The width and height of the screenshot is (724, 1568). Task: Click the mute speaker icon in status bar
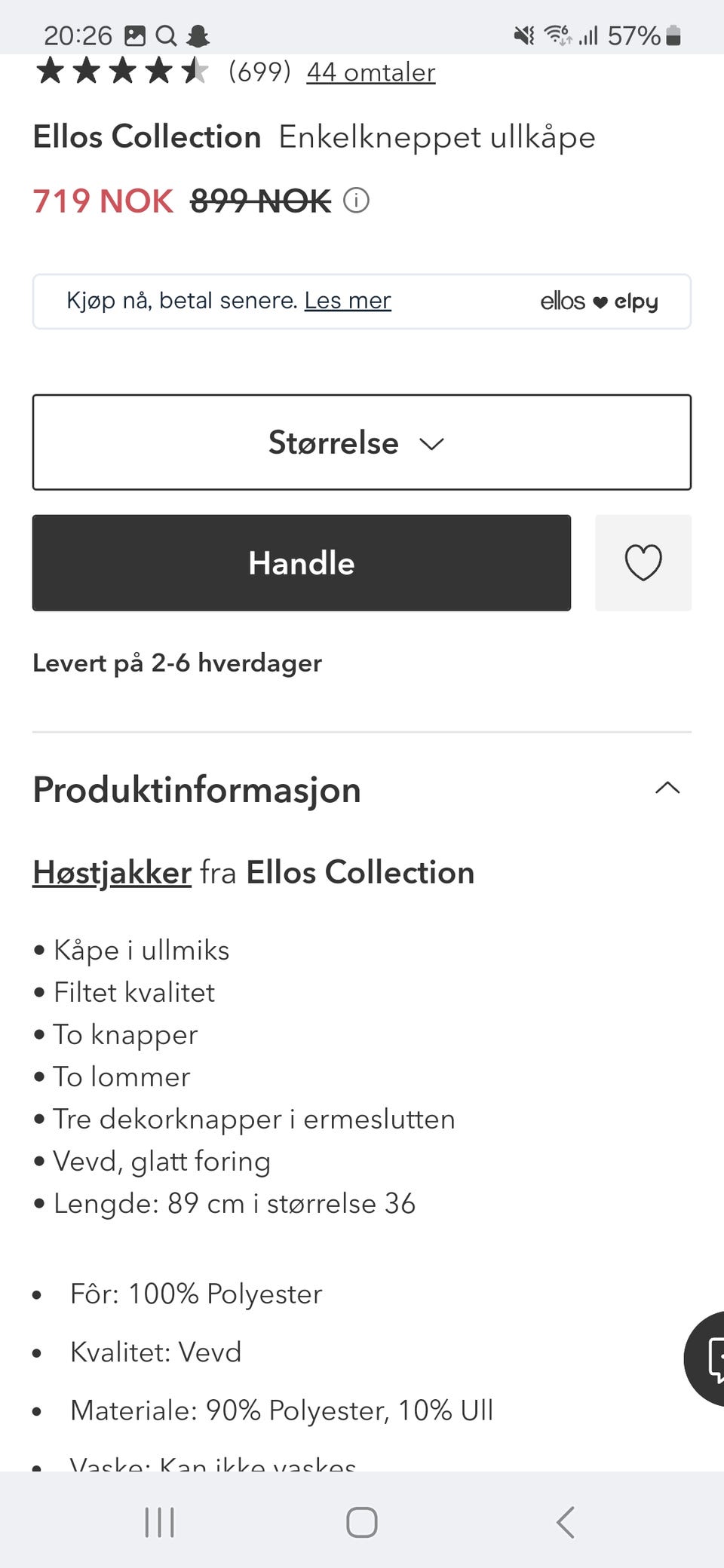[x=523, y=35]
